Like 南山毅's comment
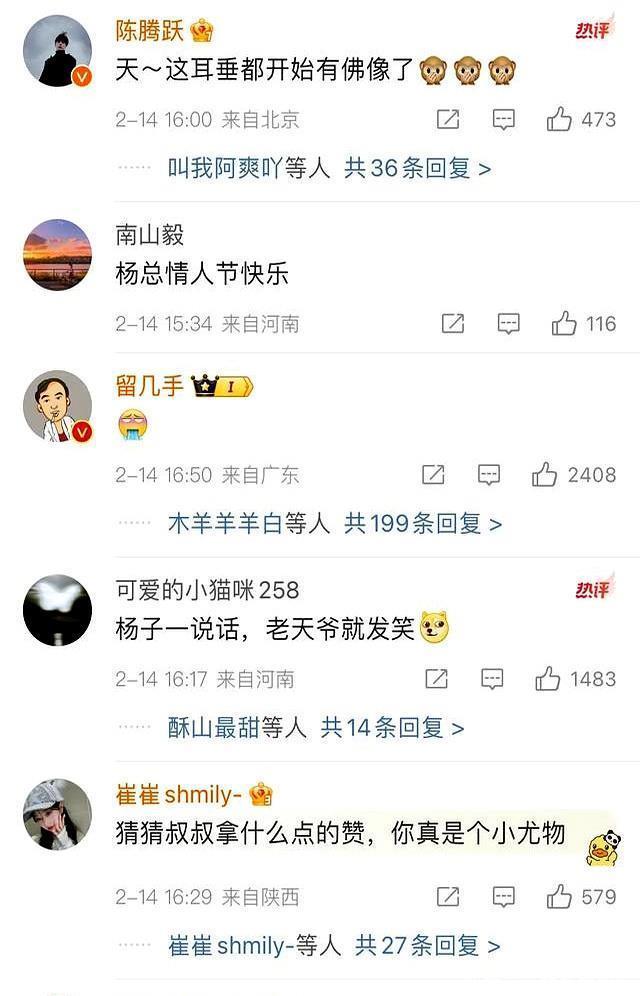 click(x=565, y=324)
